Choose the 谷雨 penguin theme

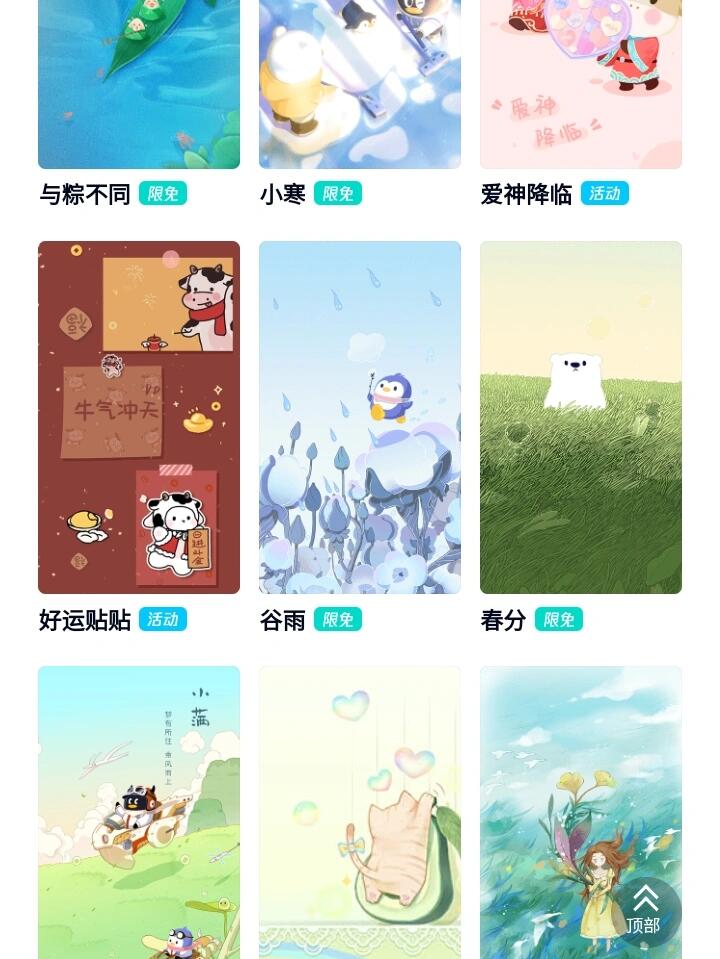coord(360,417)
